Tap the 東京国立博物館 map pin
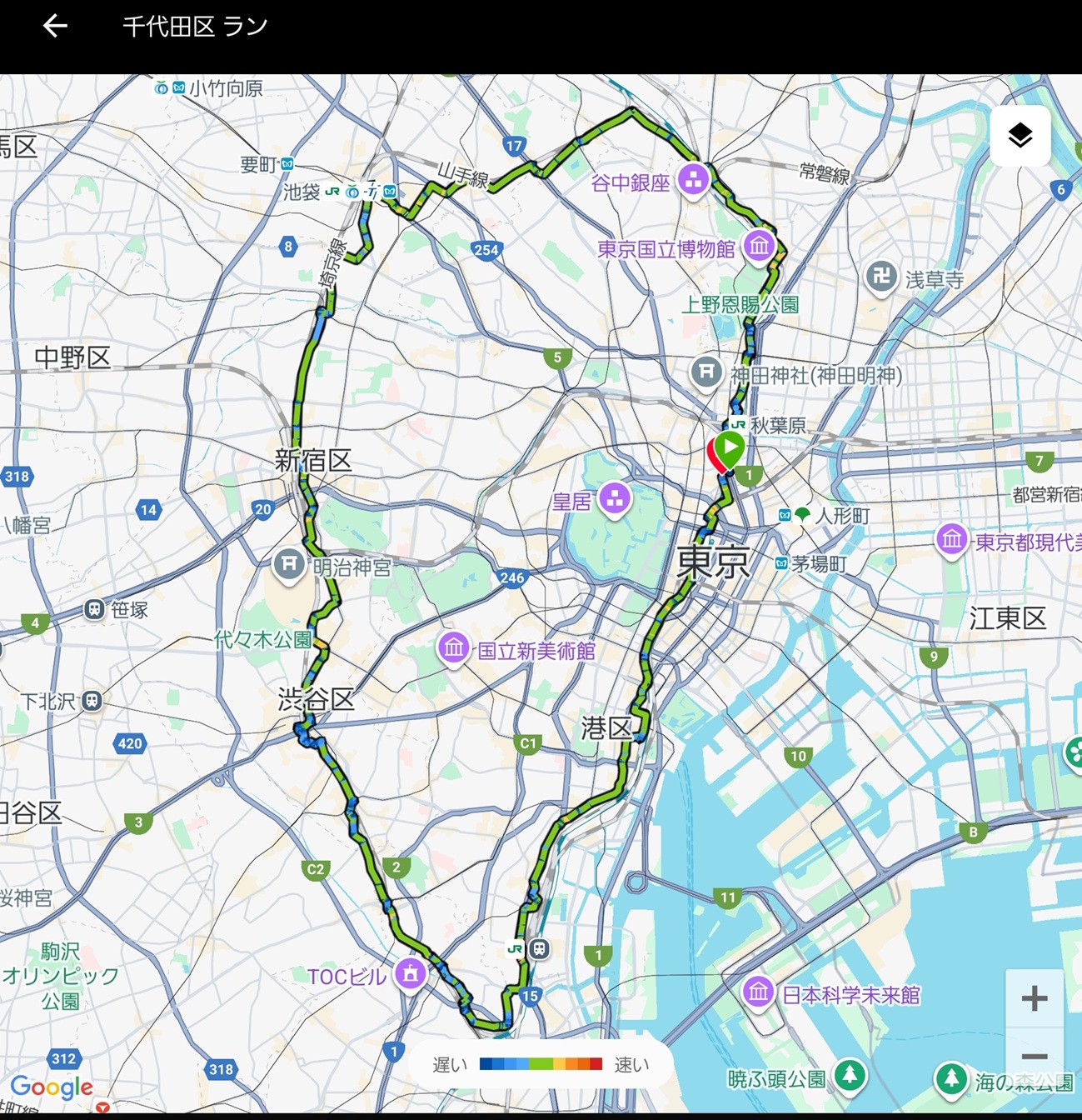This screenshot has width=1082, height=1120. pyautogui.click(x=759, y=246)
